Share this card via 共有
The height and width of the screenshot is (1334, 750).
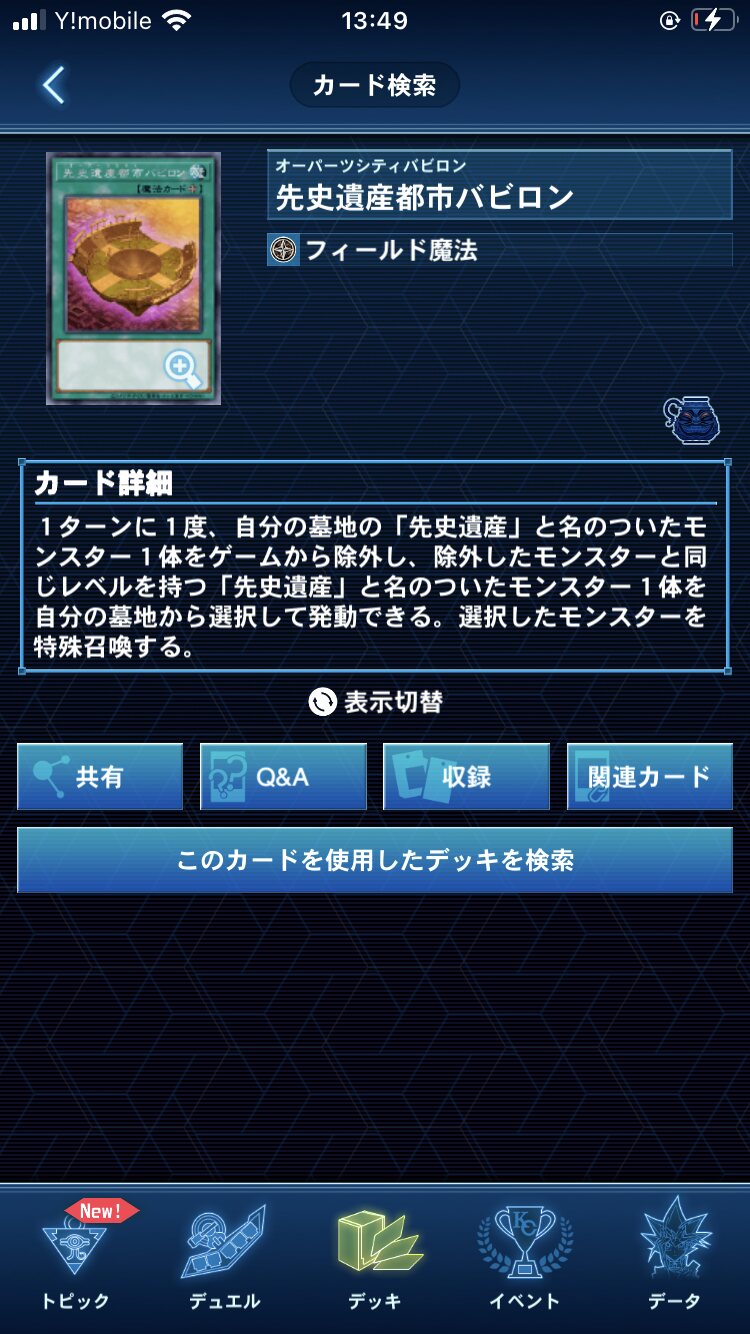point(100,777)
